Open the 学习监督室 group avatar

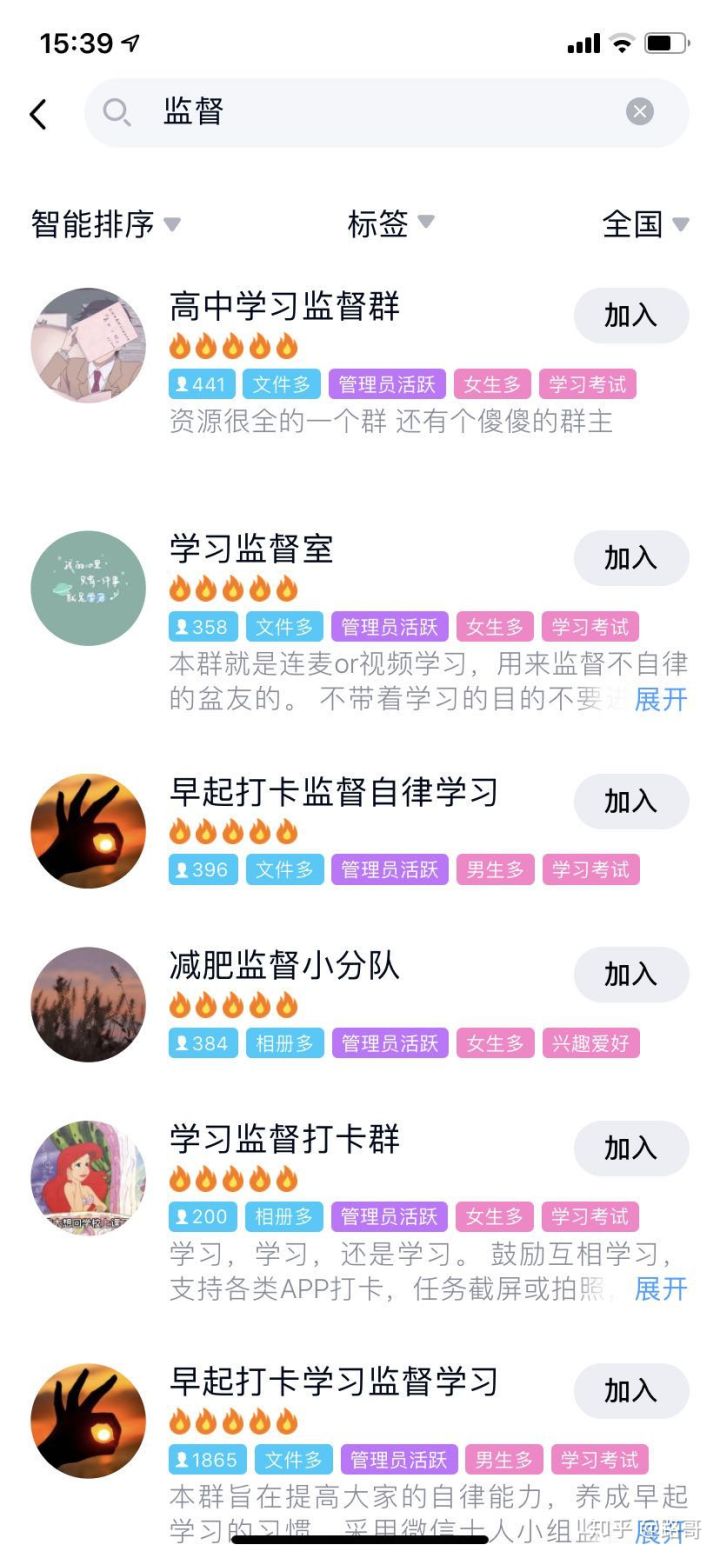[x=88, y=588]
